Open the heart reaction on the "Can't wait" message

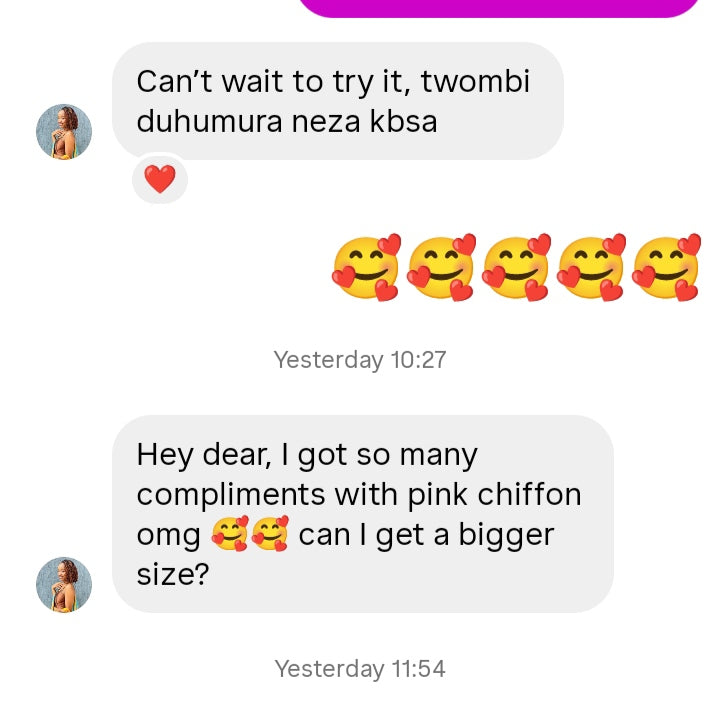(x=160, y=179)
